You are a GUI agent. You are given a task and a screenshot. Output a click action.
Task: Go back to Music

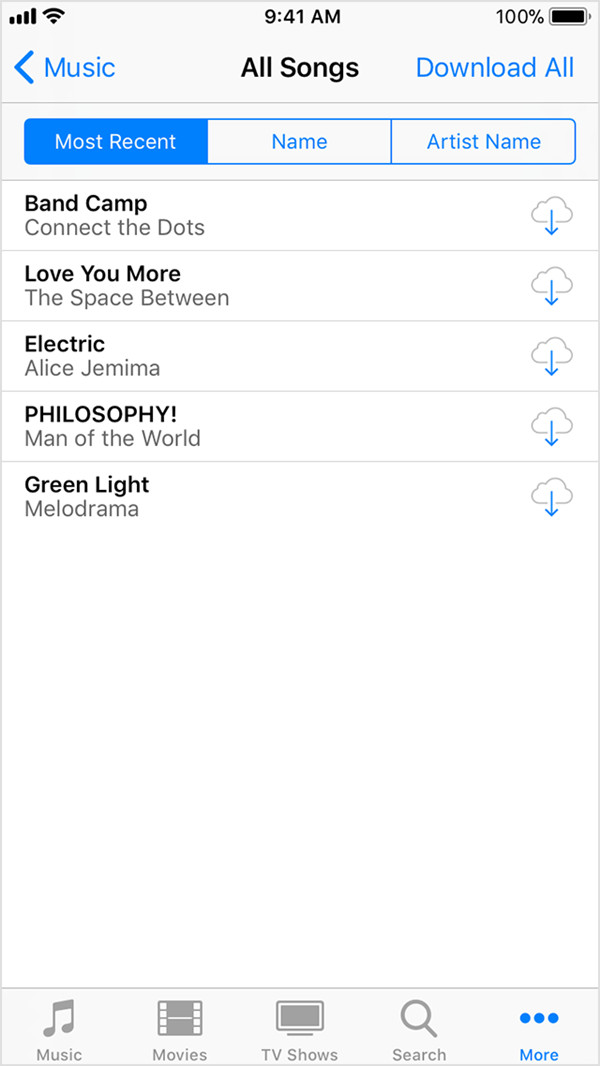[65, 68]
